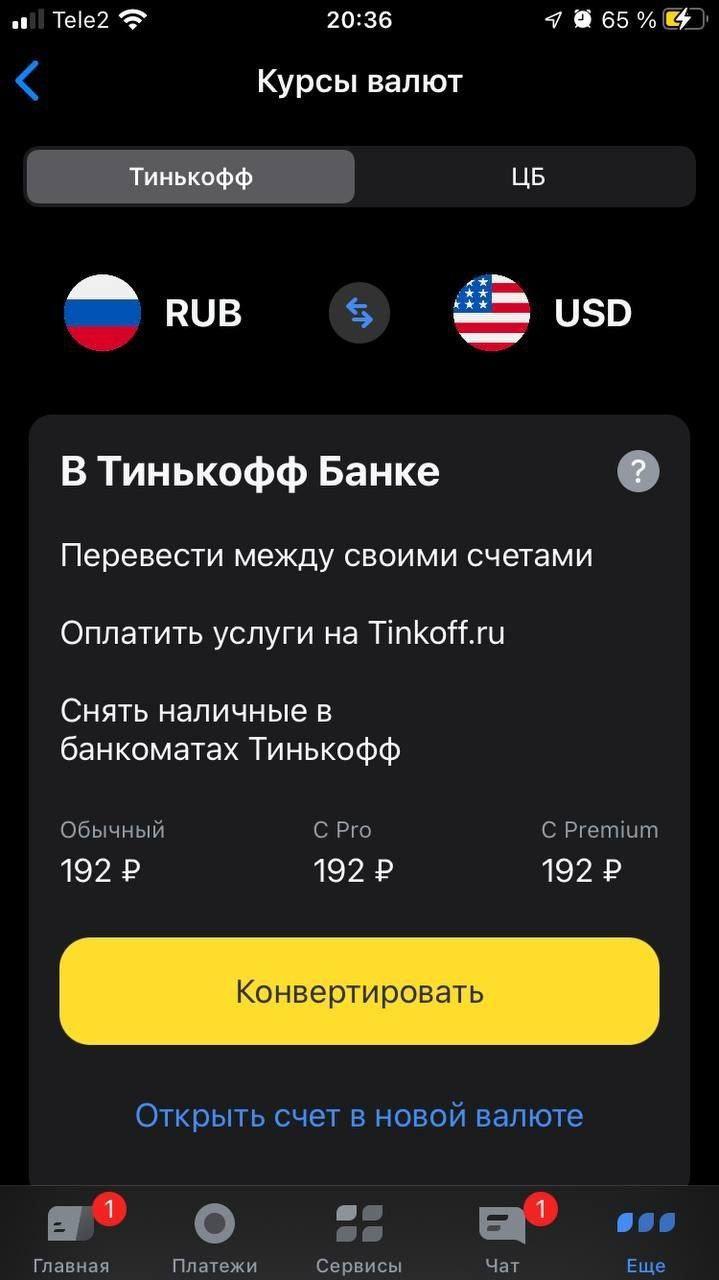Choose the RUB currency selector

pyautogui.click(x=153, y=313)
